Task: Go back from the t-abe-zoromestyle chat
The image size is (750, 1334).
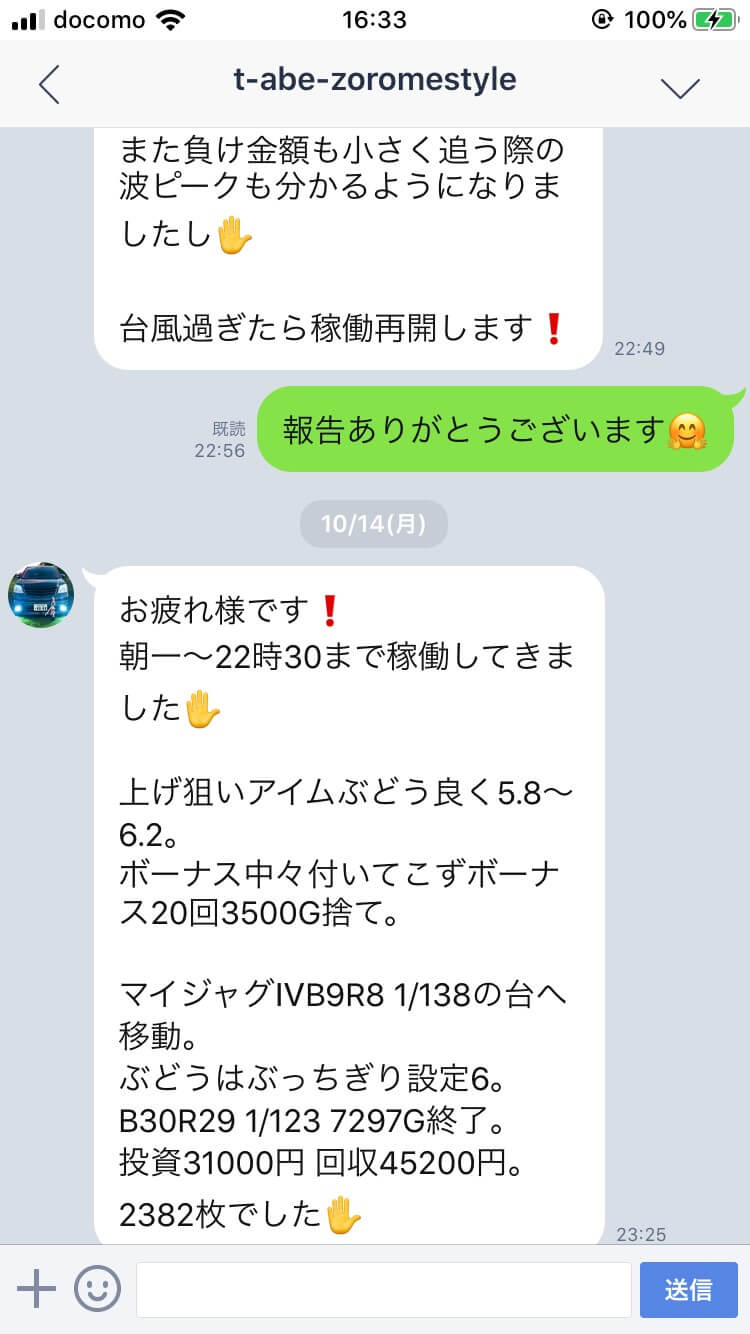Action: (49, 85)
